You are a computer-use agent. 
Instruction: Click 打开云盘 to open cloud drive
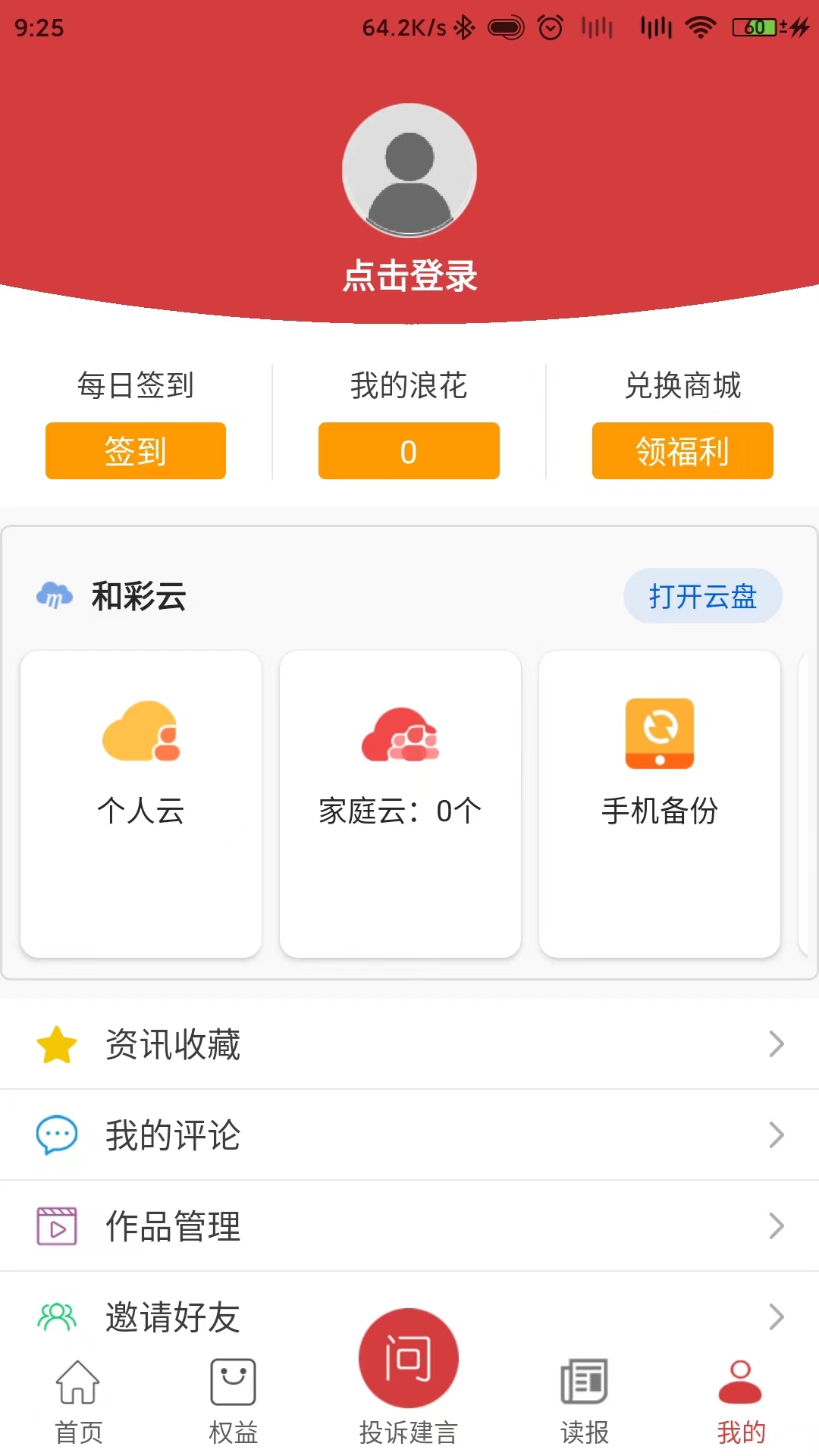(702, 596)
